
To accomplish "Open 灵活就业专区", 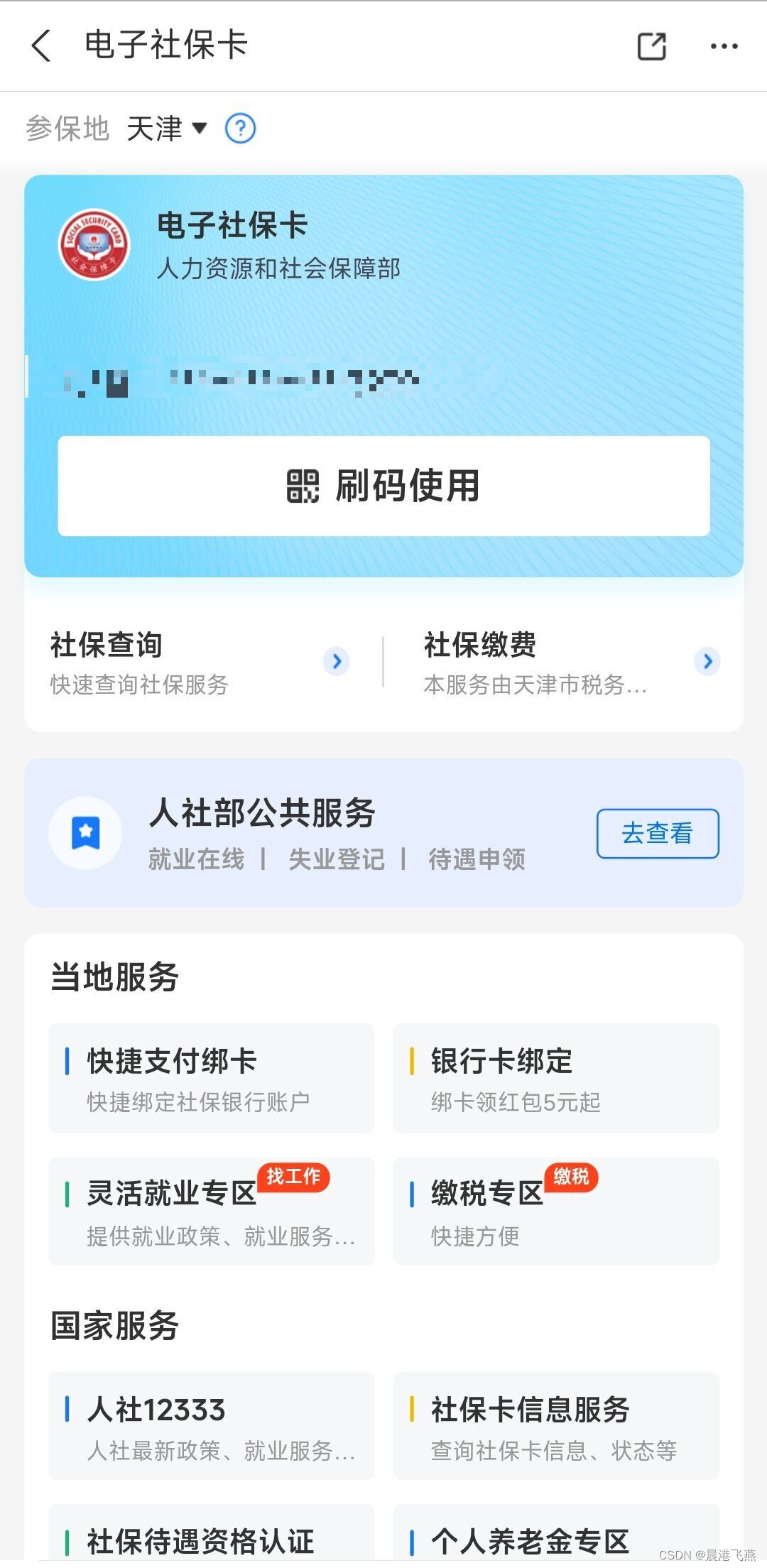I will coord(211,1212).
